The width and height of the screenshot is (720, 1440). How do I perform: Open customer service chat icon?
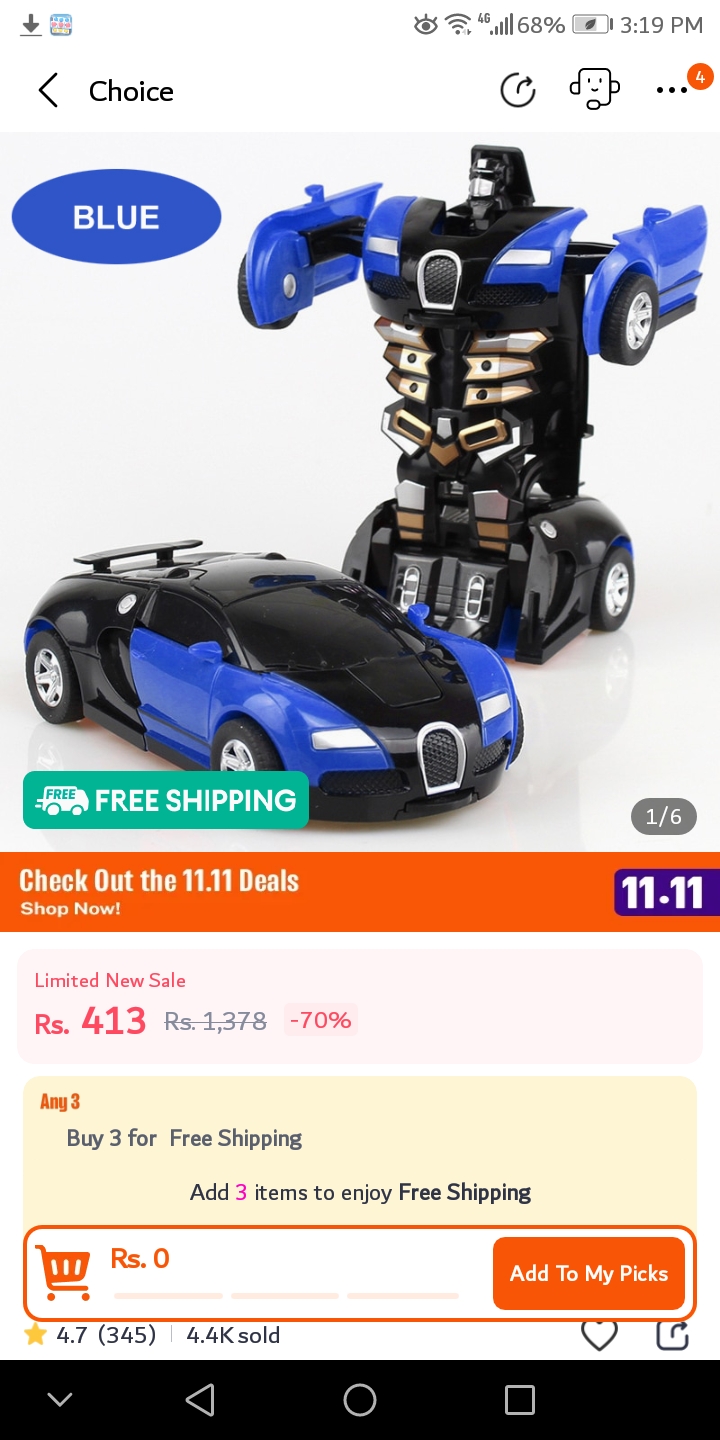click(x=594, y=89)
